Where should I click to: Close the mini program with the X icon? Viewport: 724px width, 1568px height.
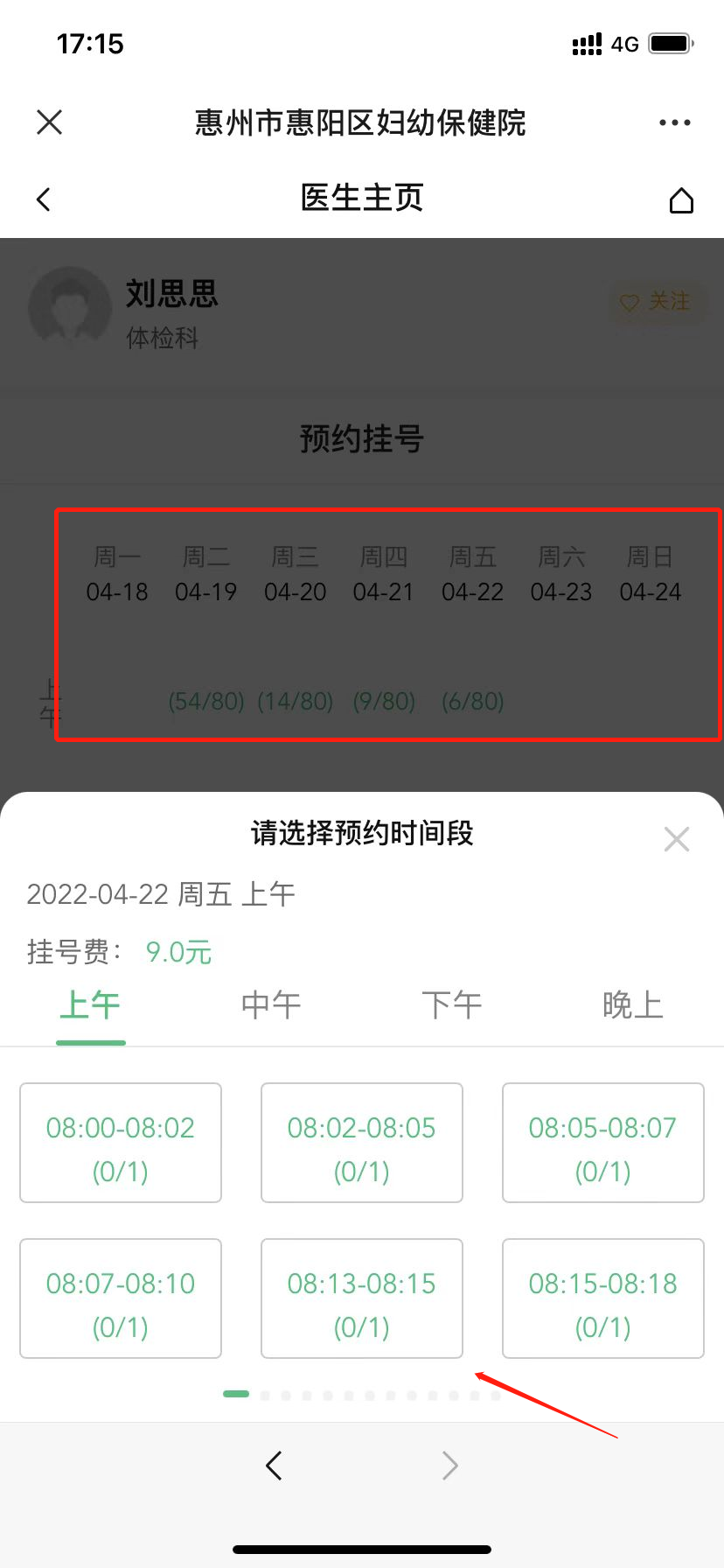click(x=50, y=122)
